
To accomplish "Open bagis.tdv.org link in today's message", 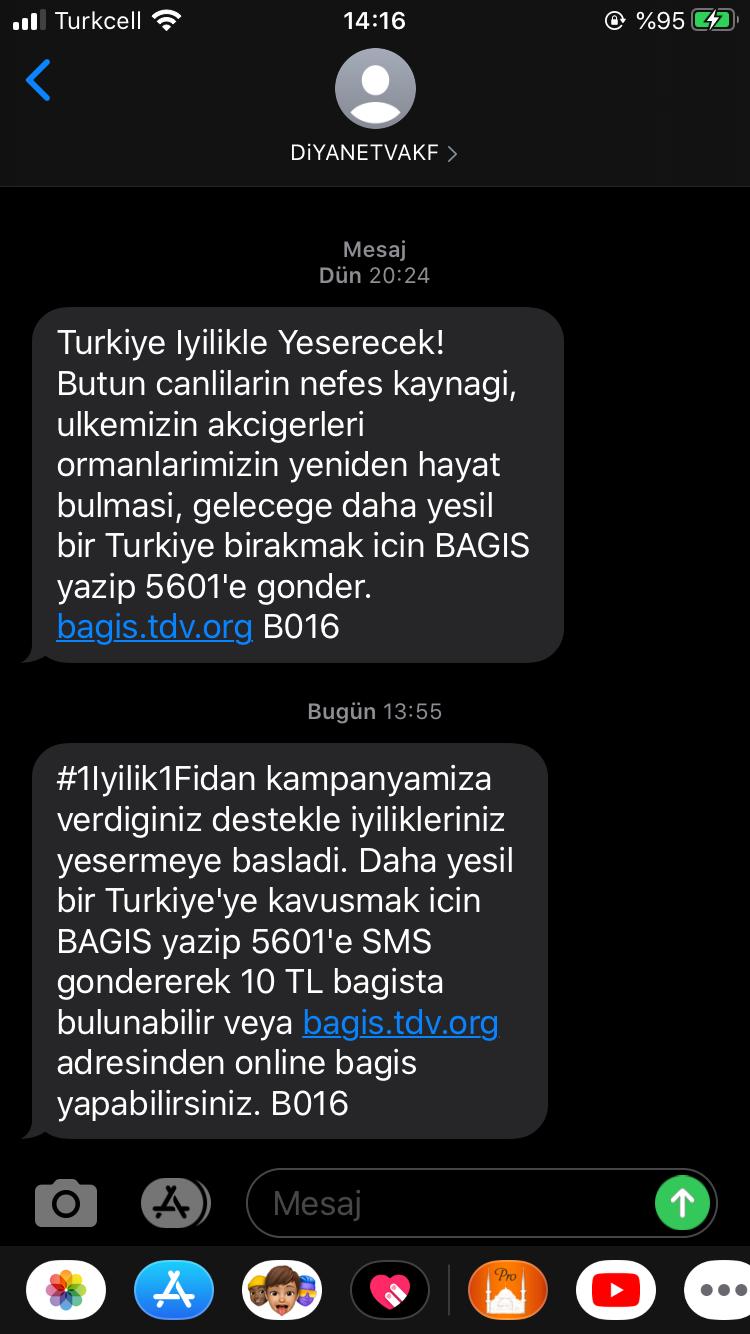I will point(400,1023).
